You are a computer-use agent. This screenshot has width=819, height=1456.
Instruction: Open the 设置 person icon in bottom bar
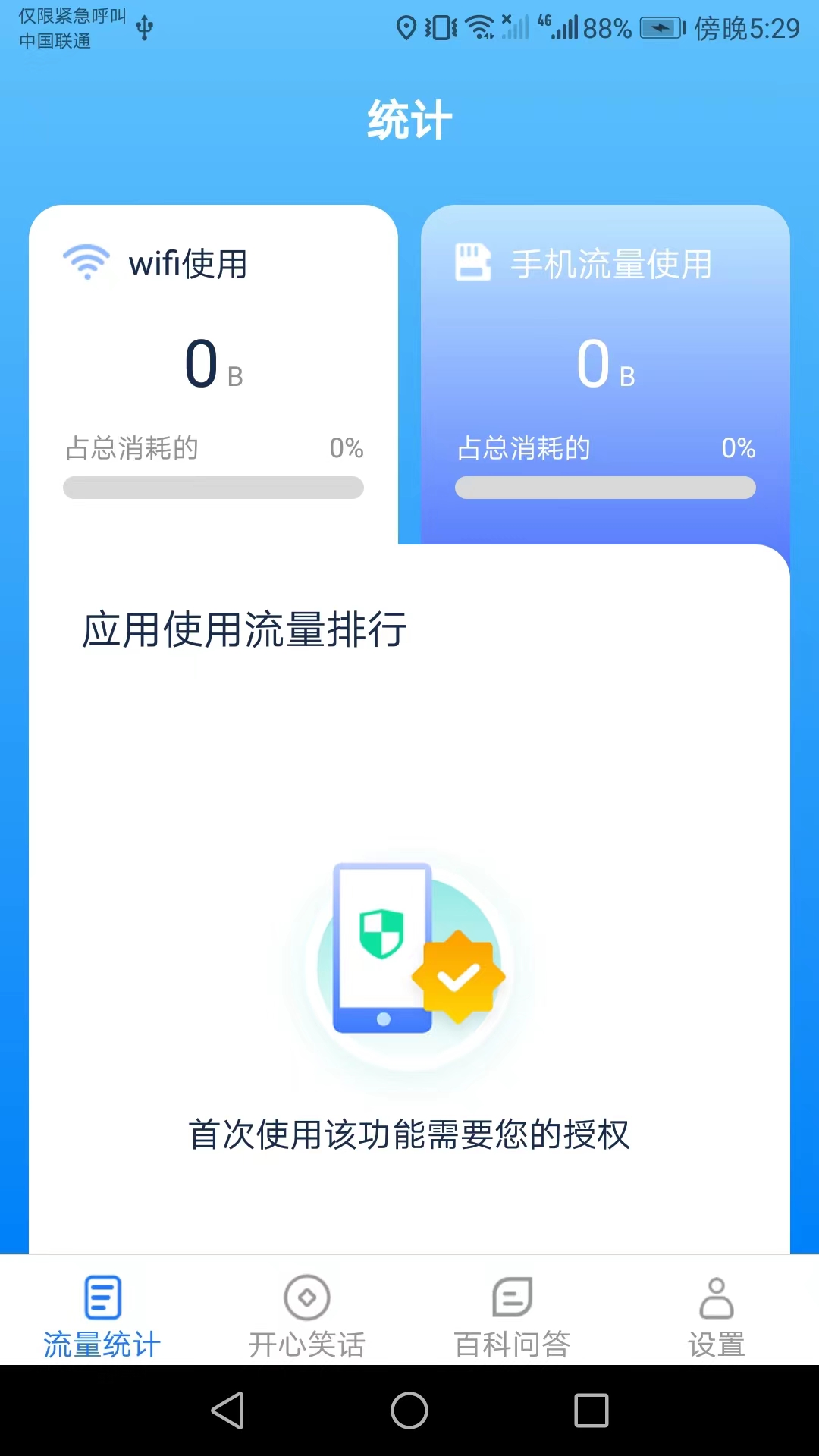(x=717, y=1298)
